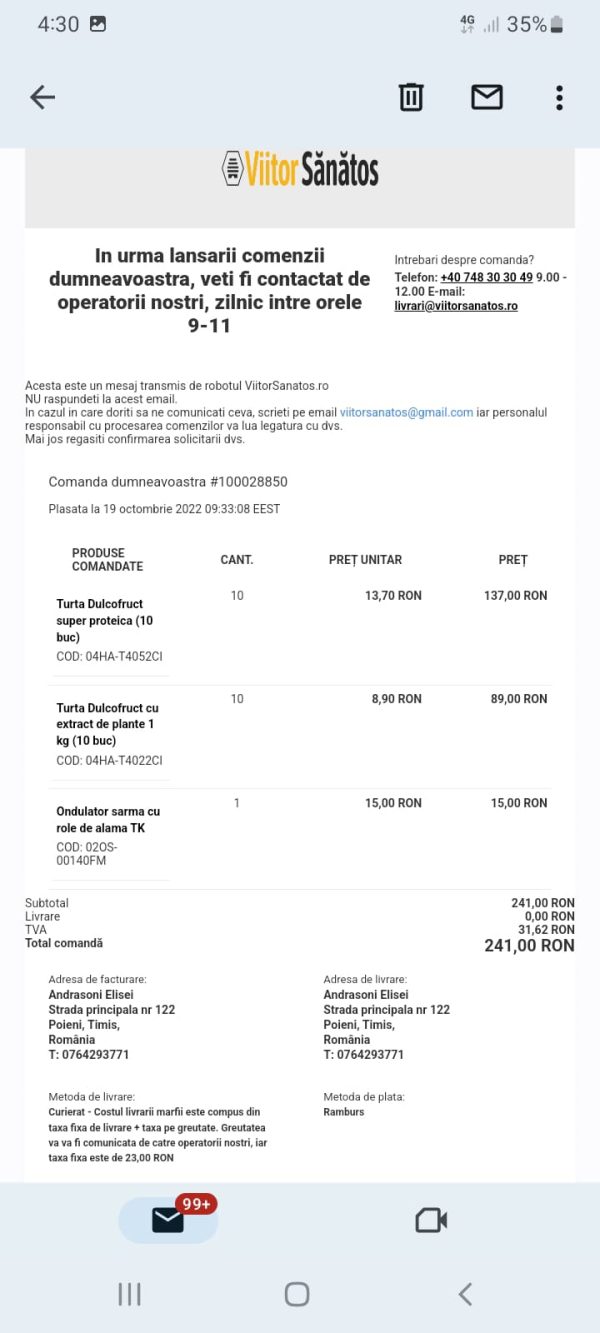Open the livrari@viitorsanatos.ro email link
The image size is (600, 1333).
(x=456, y=306)
